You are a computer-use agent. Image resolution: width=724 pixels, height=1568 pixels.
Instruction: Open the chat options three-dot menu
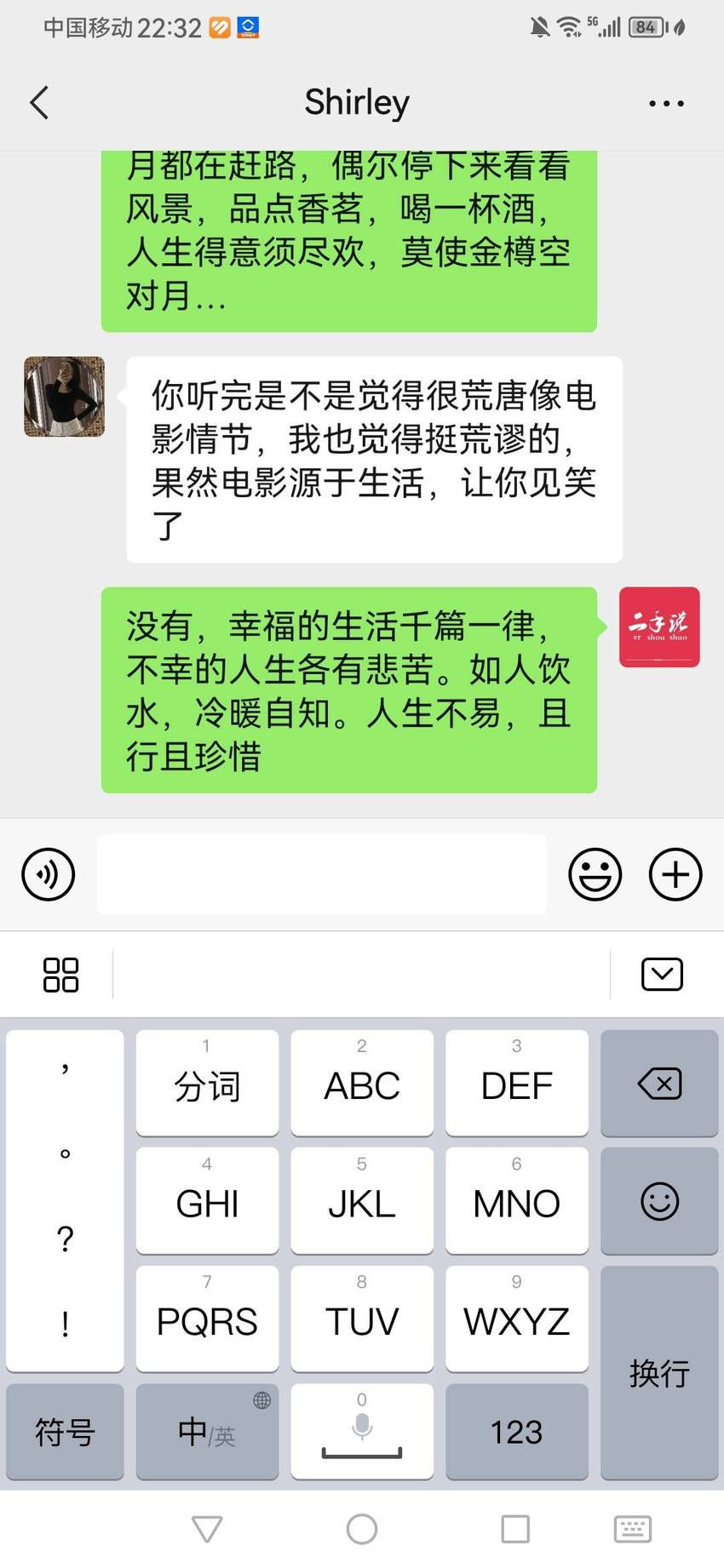tap(666, 103)
